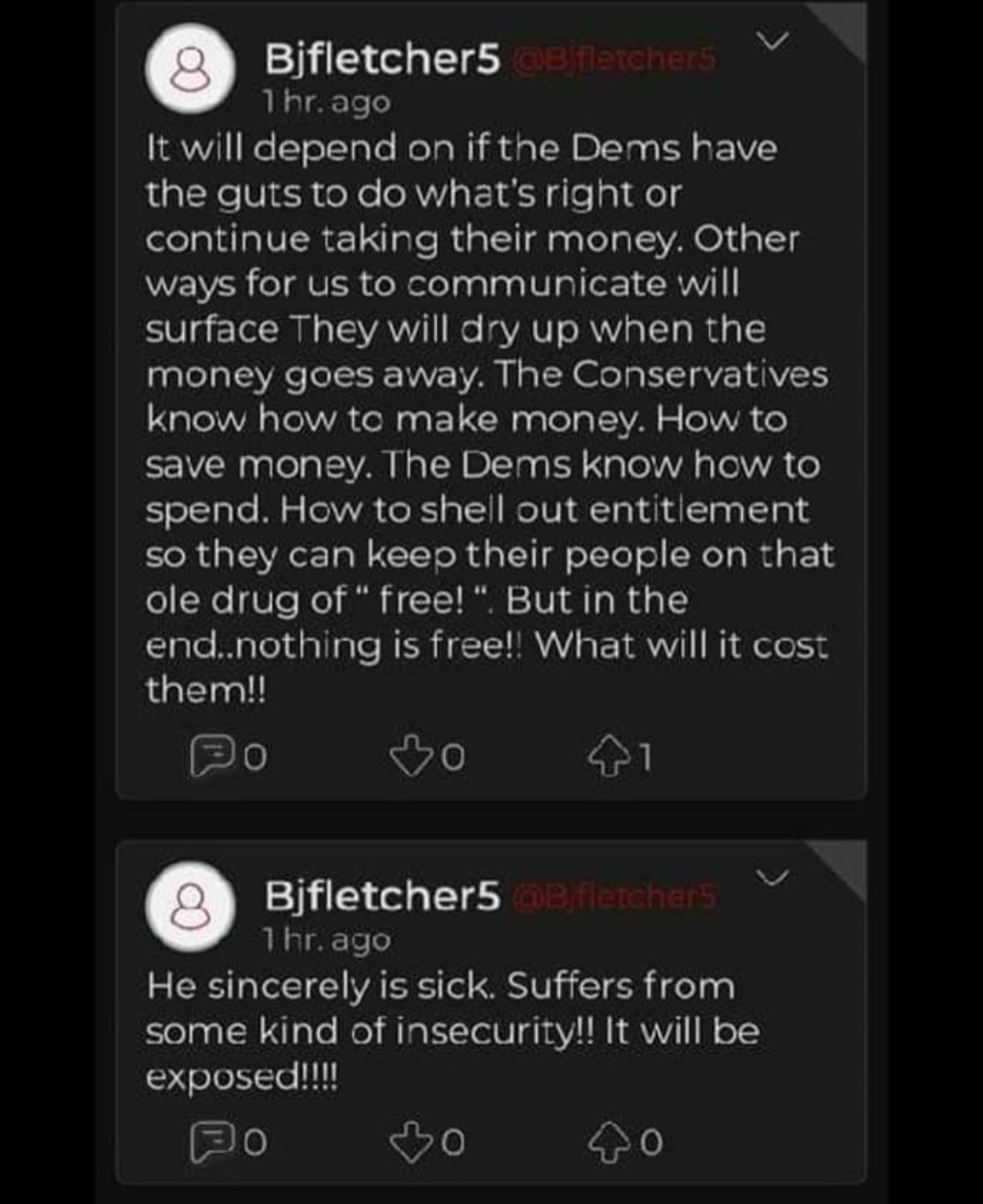Downvote the "It will depend" post
The width and height of the screenshot is (983, 1204).
(411, 756)
